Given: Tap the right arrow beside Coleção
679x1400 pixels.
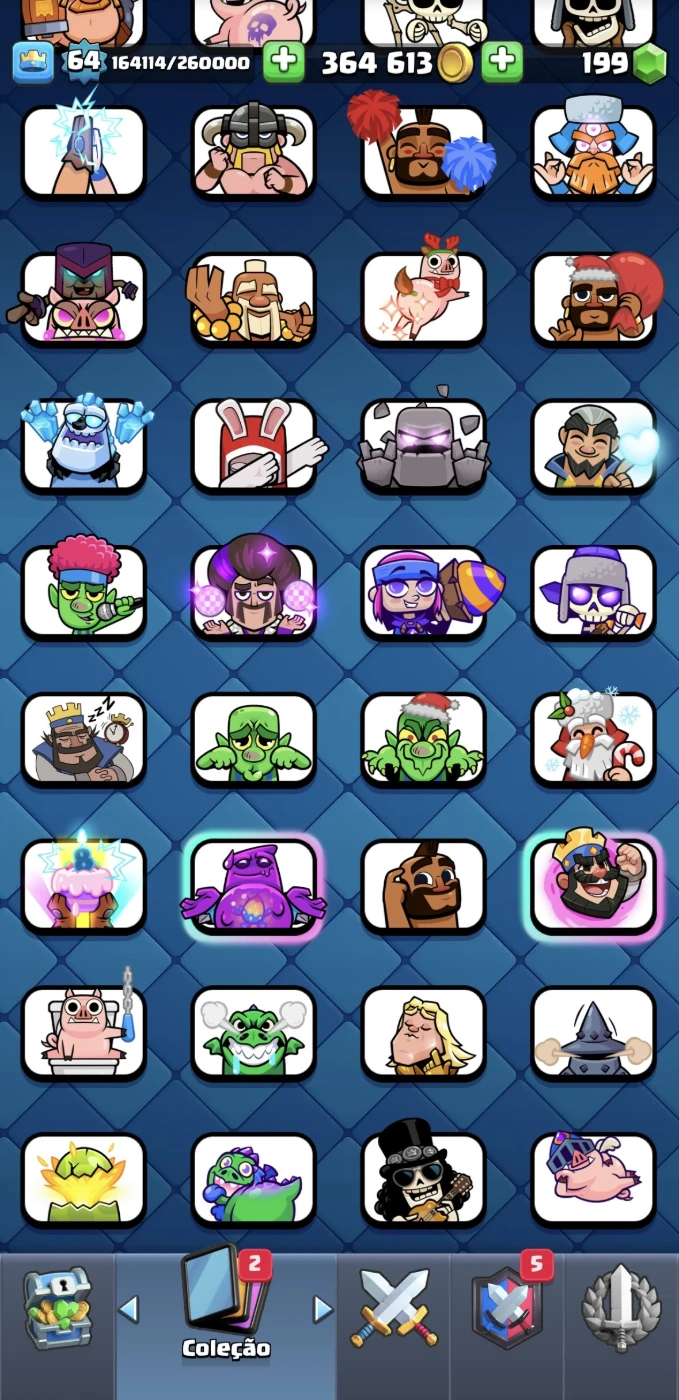Looking at the screenshot, I should [322, 1309].
